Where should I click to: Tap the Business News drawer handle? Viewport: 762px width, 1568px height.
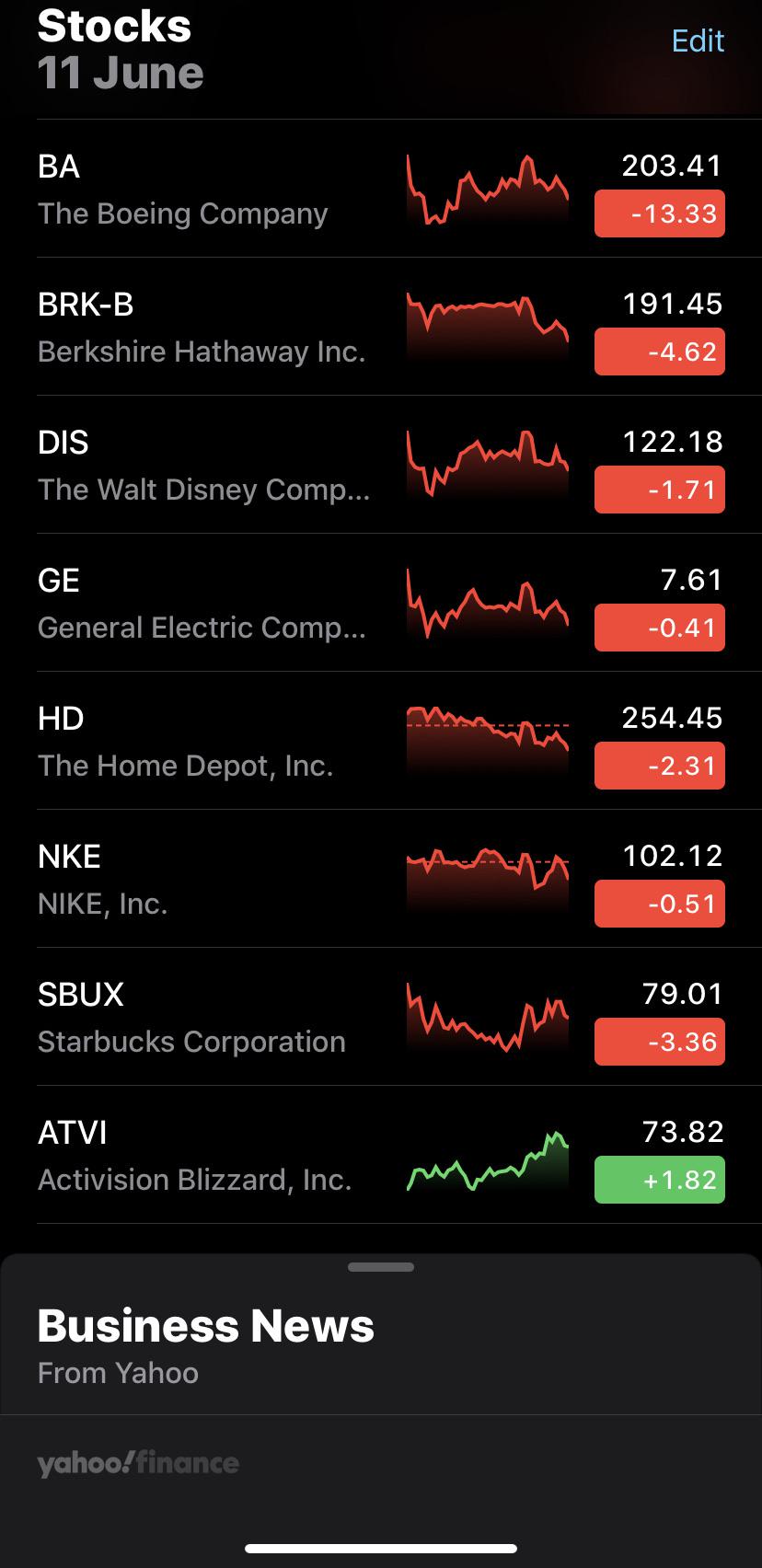pyautogui.click(x=381, y=1267)
